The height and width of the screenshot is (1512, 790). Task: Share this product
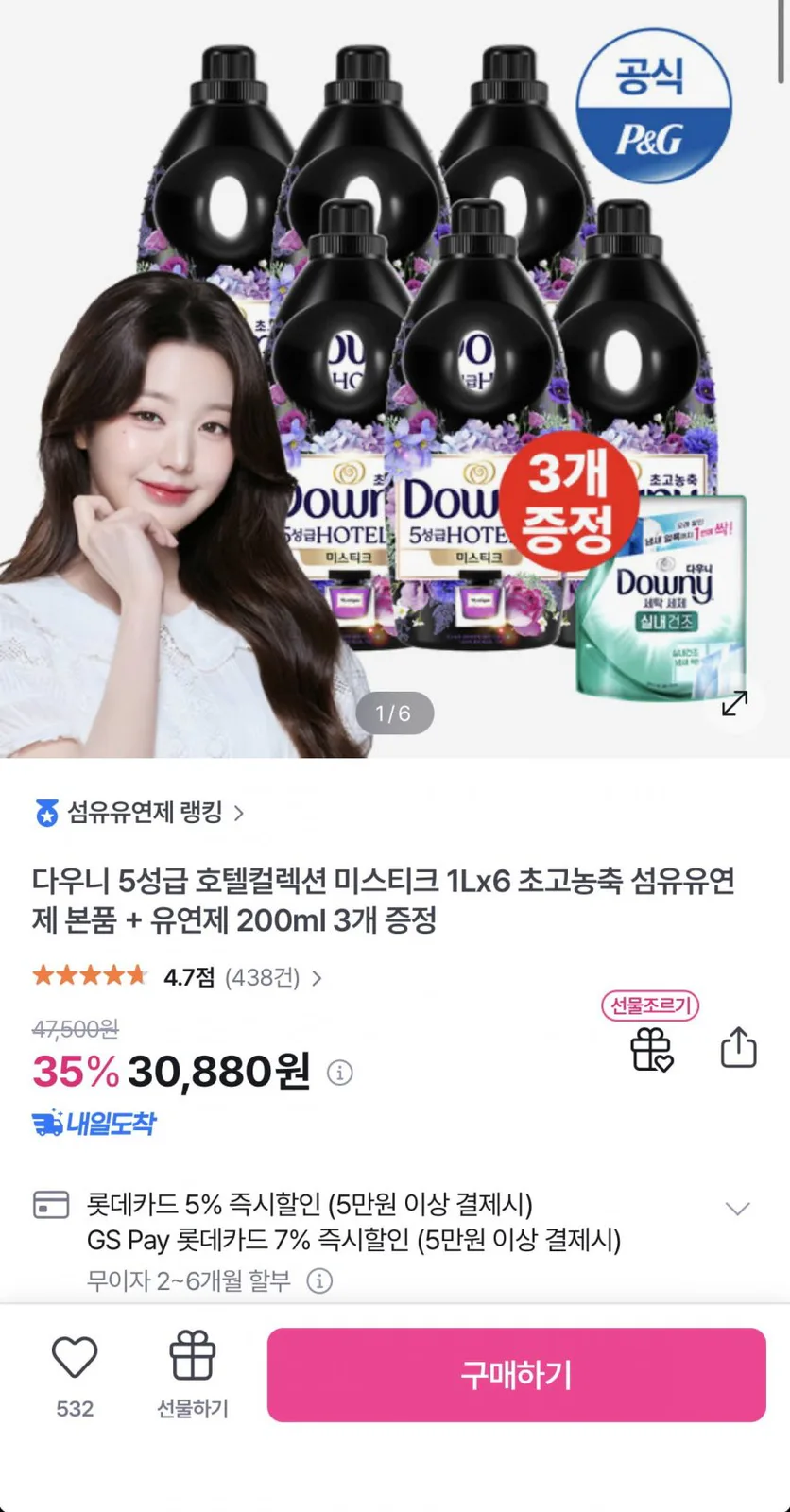[739, 1048]
